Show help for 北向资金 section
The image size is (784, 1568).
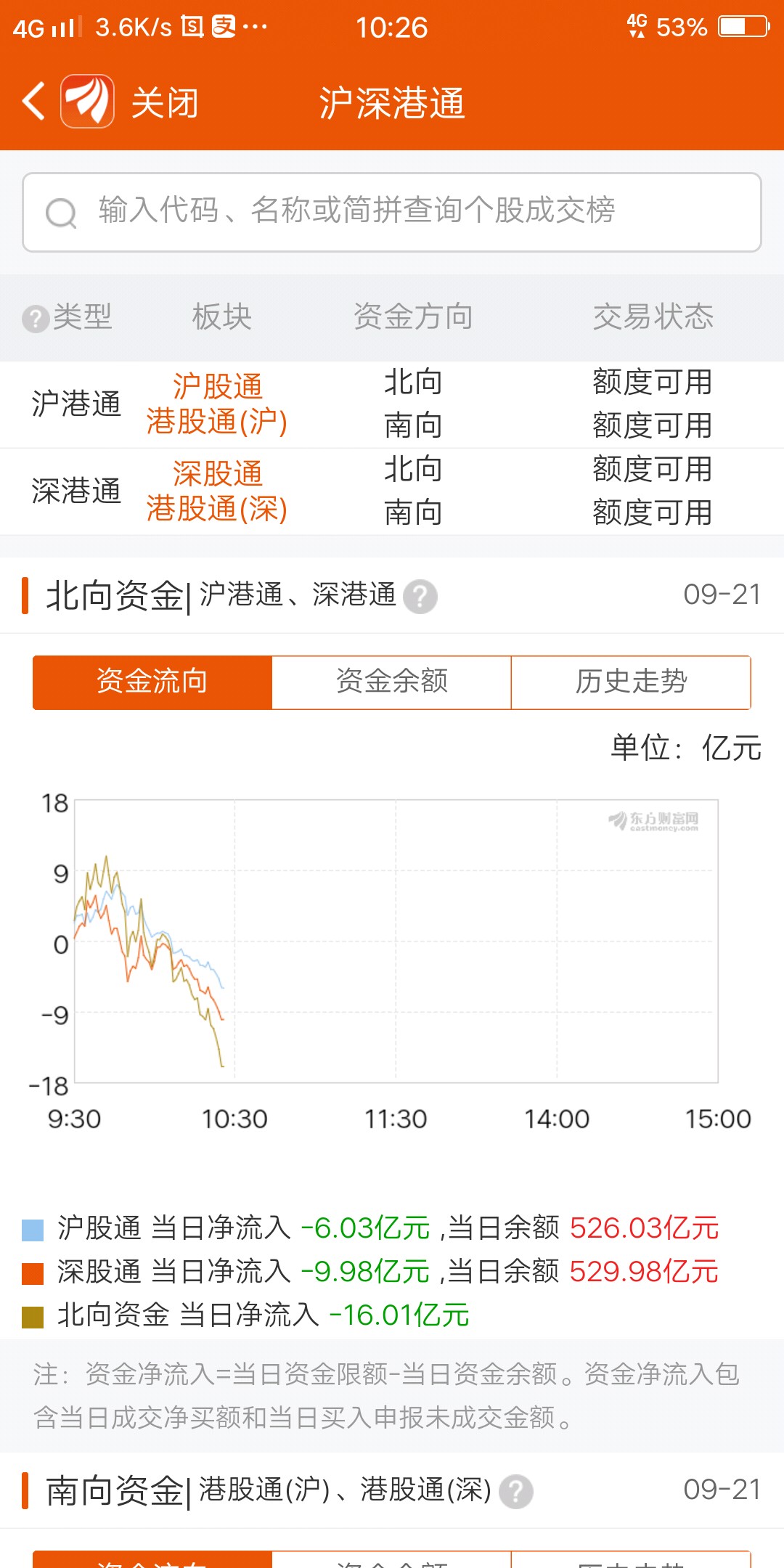click(x=420, y=597)
